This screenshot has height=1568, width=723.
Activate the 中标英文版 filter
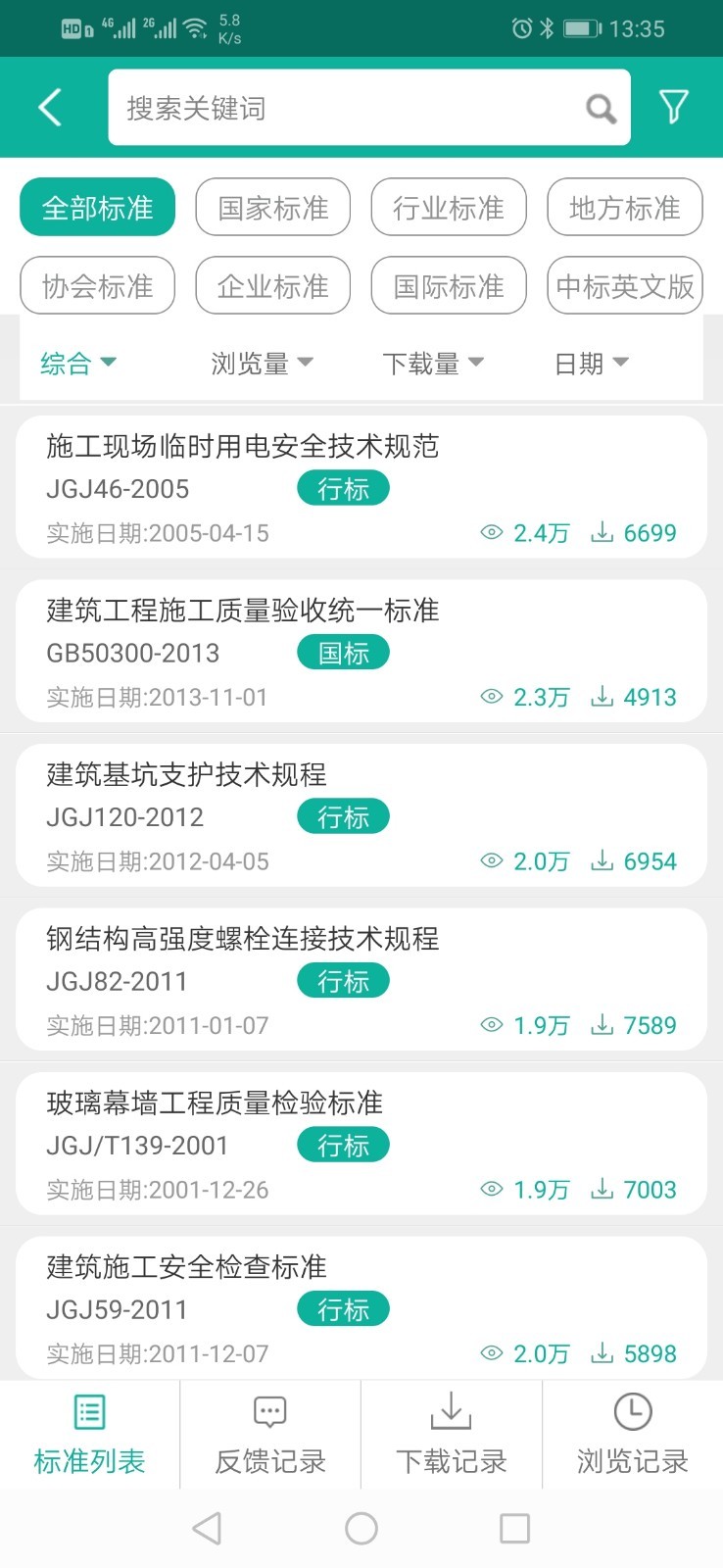click(624, 286)
